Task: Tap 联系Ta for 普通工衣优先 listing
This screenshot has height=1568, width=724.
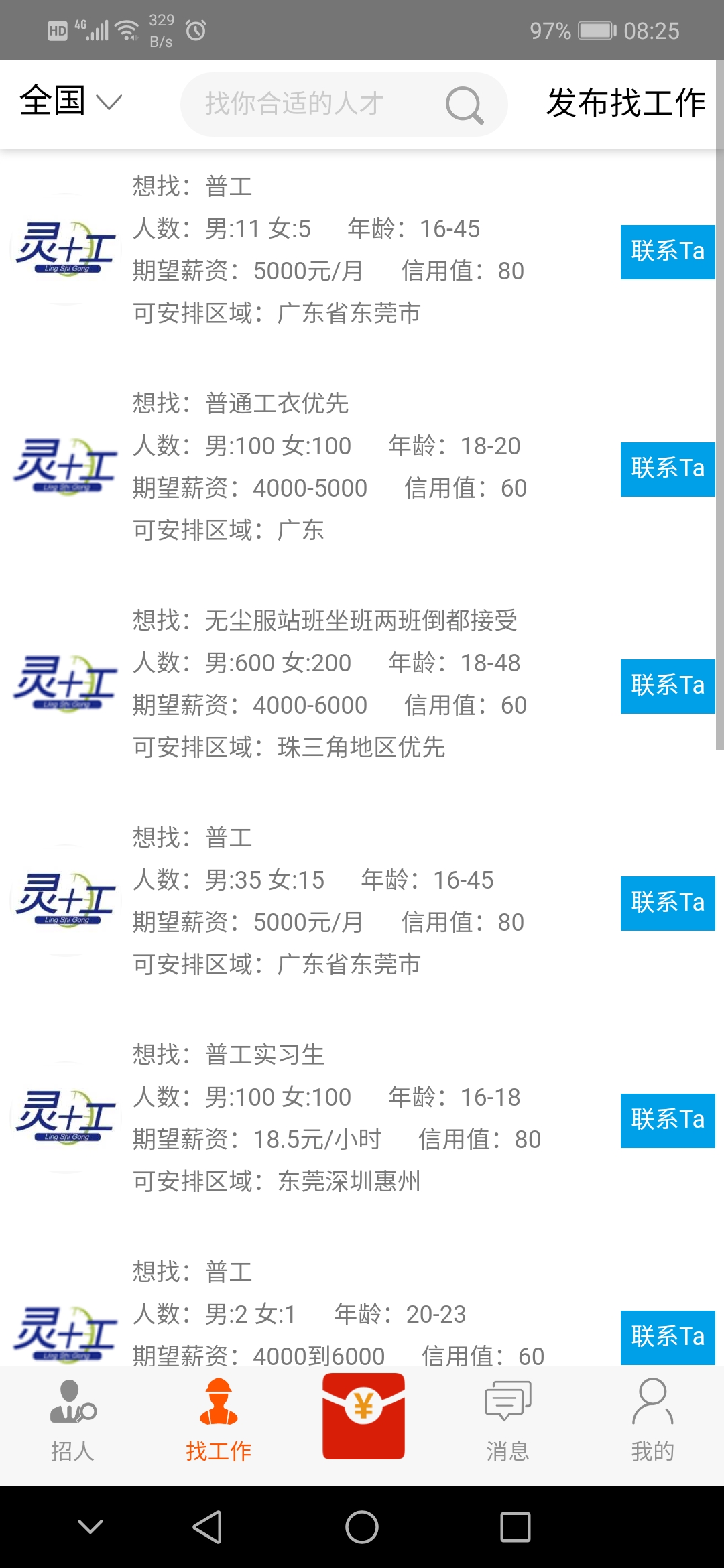Action: 667,469
